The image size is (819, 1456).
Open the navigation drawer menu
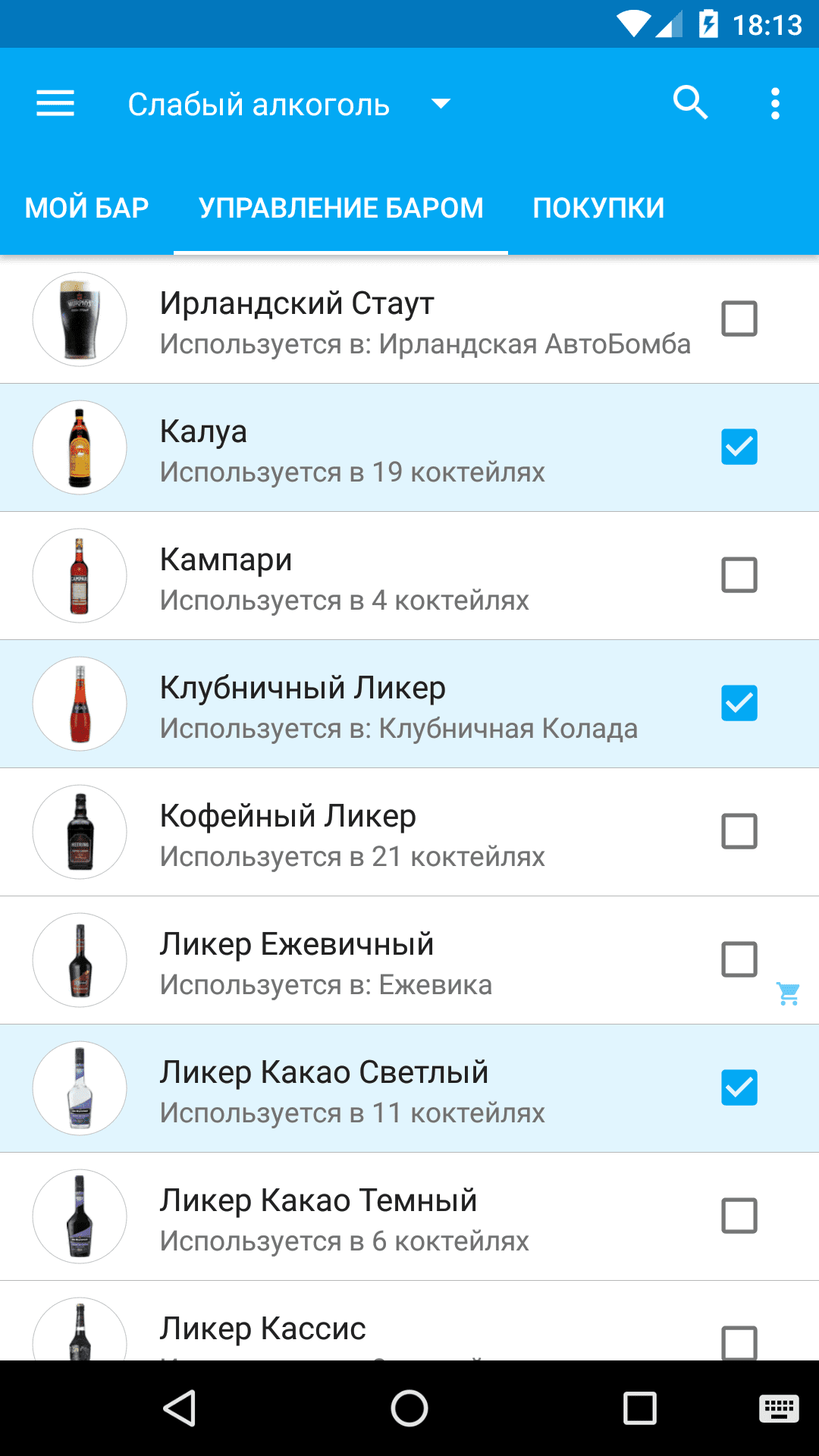click(55, 103)
